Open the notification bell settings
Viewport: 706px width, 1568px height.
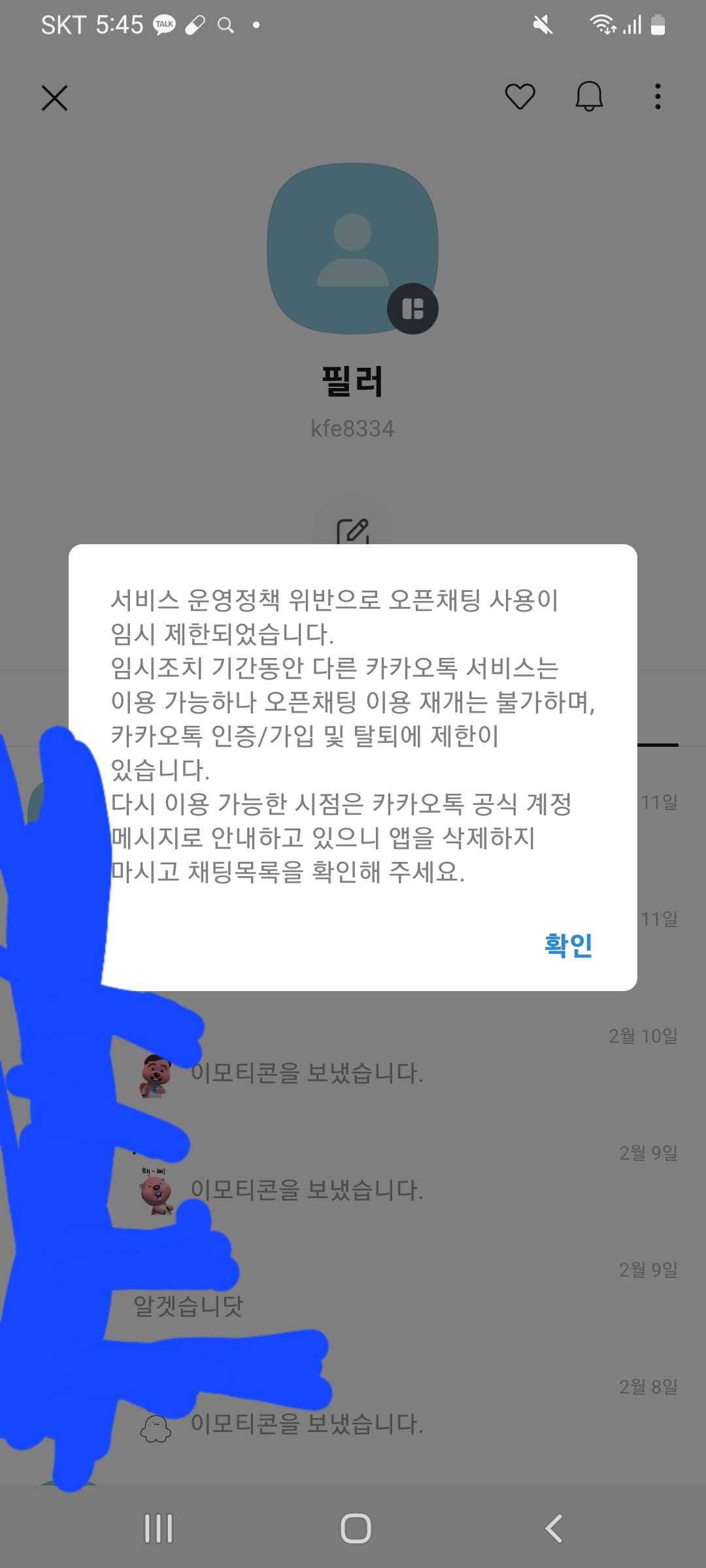tap(589, 97)
